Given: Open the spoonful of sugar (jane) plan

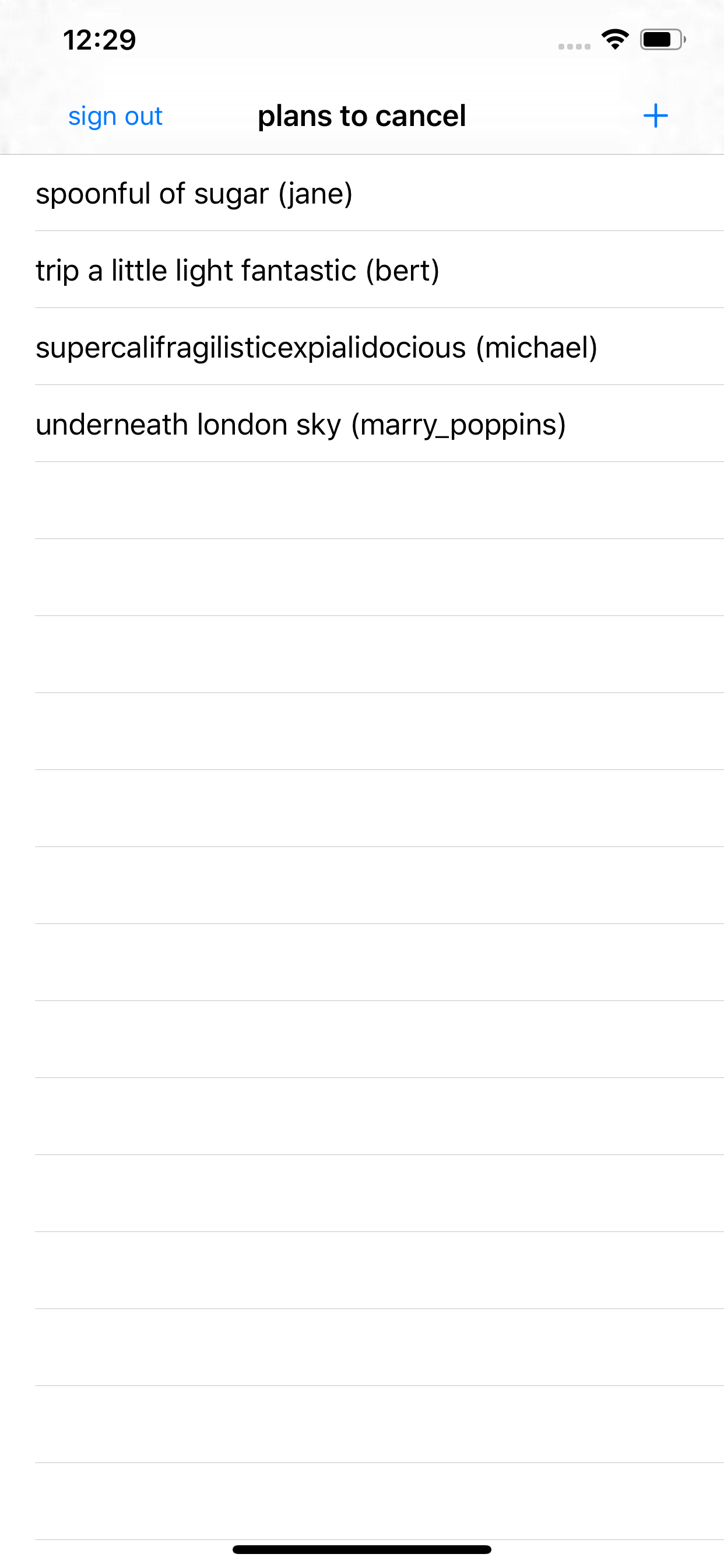Looking at the screenshot, I should click(x=362, y=193).
